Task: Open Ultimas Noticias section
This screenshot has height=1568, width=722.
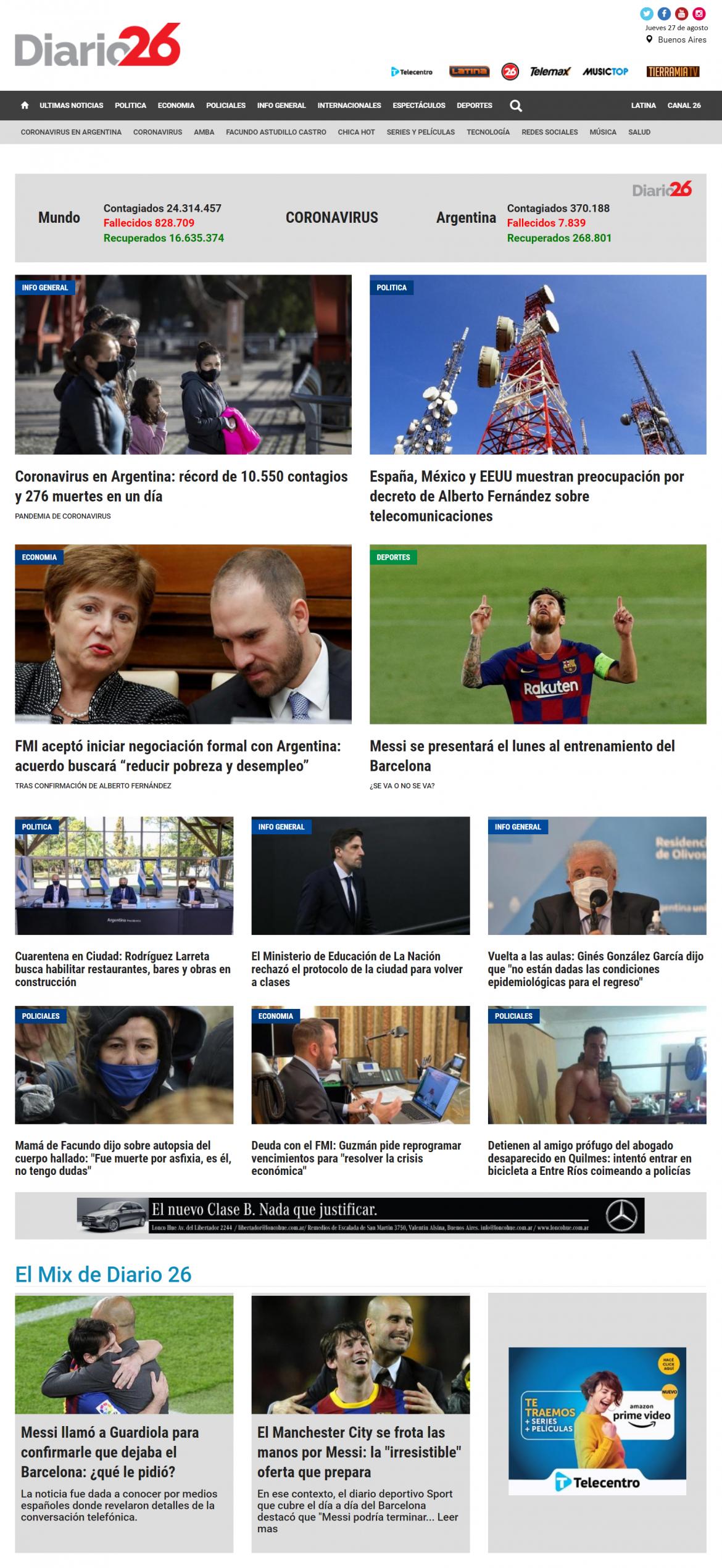Action: [x=71, y=106]
